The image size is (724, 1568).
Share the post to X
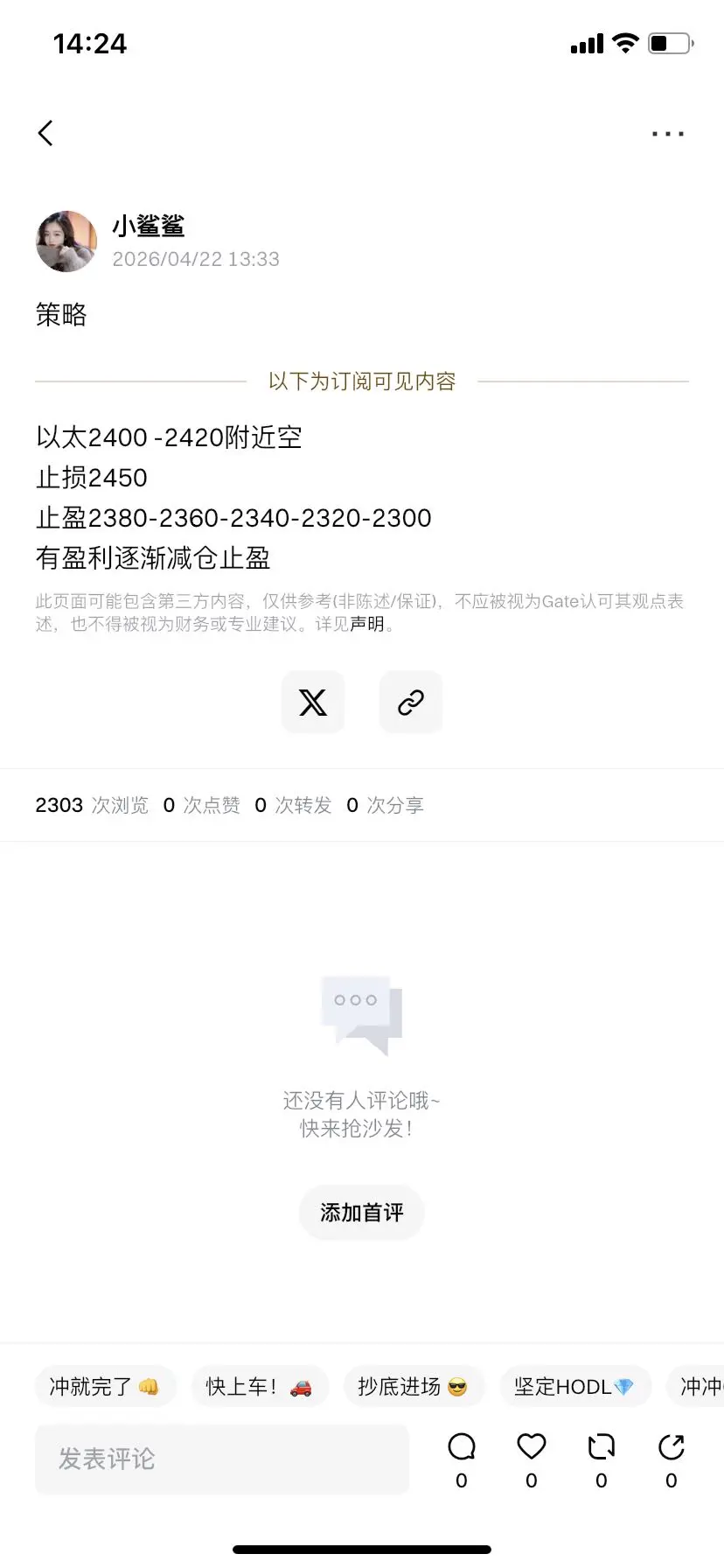coord(312,702)
